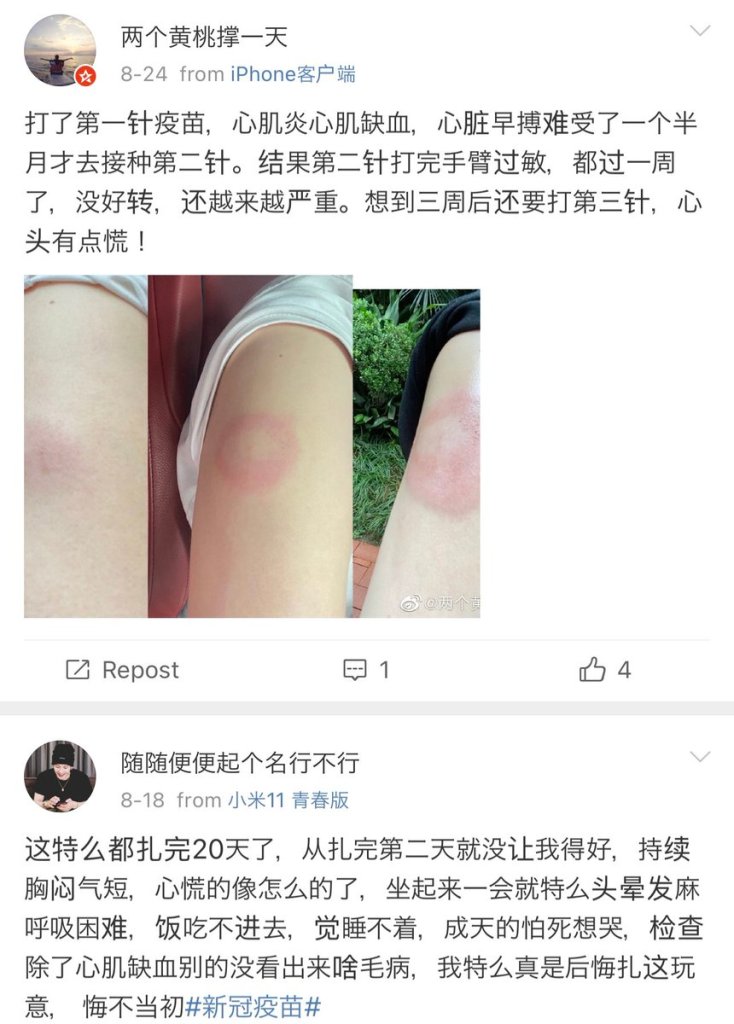Open the 小米11 青春版 source link
Viewport: 734px width, 1024px height.
[x=288, y=800]
